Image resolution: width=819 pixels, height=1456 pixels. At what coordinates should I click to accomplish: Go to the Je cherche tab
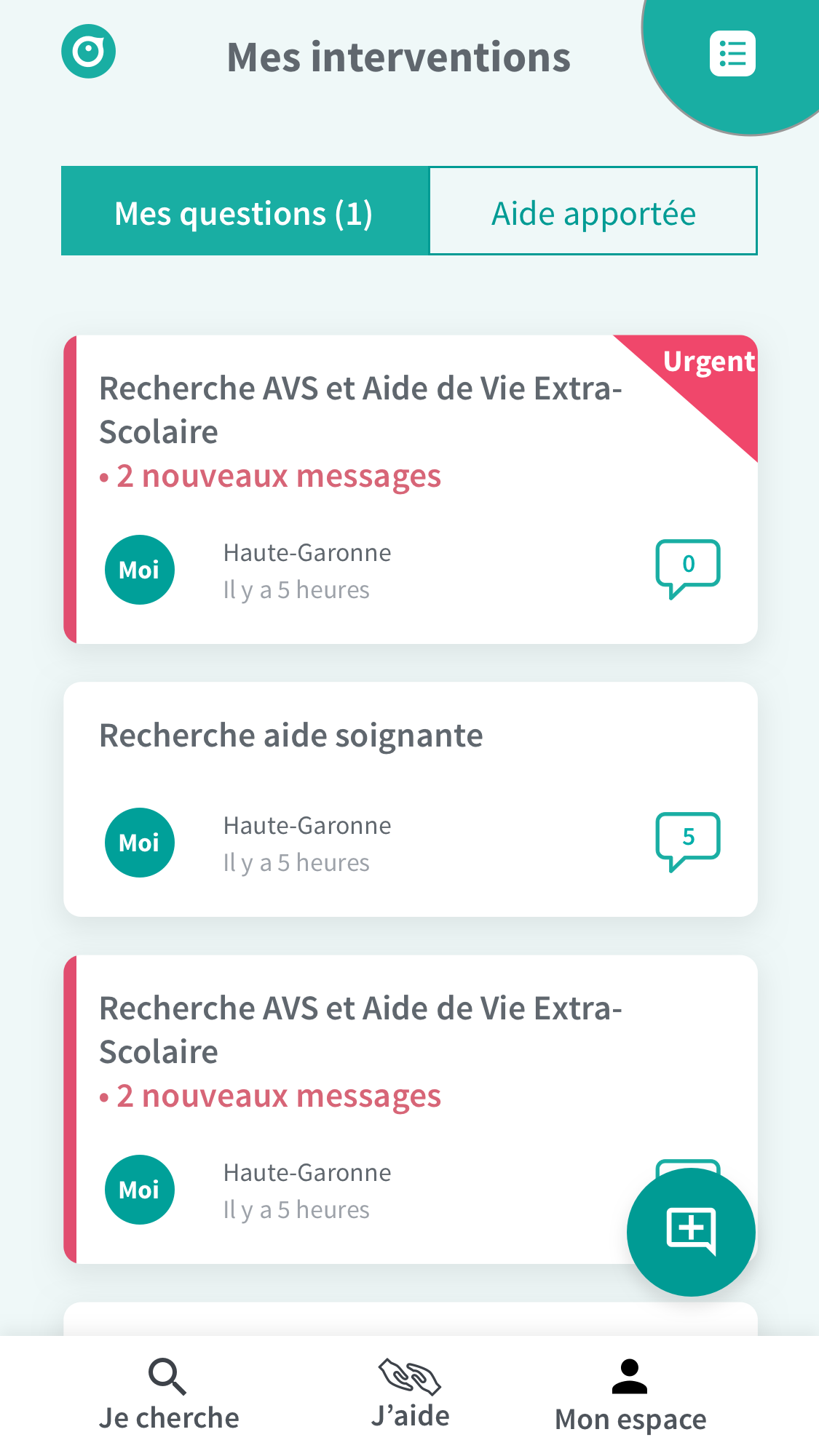click(169, 1396)
